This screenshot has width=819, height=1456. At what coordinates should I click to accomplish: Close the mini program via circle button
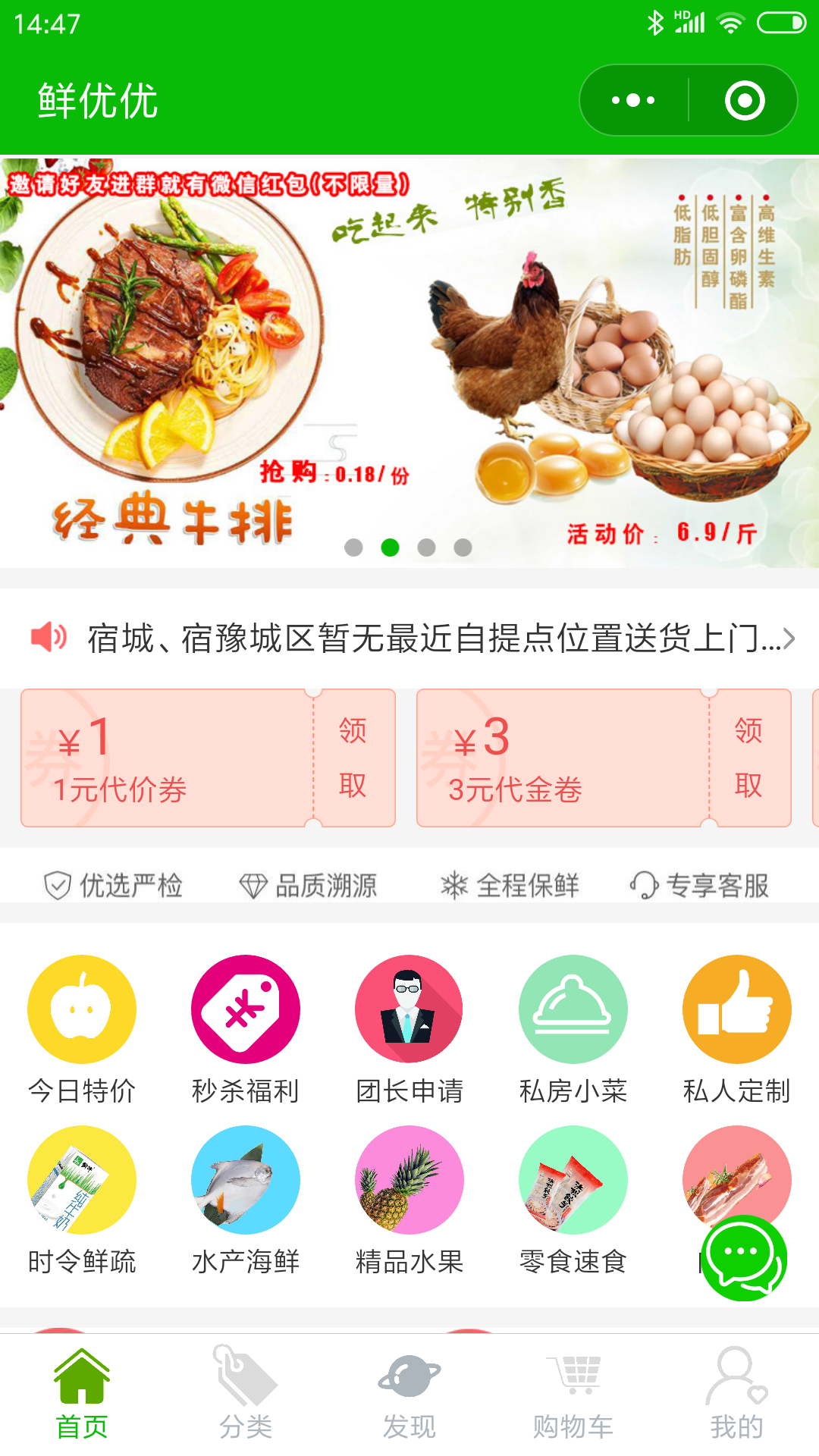pos(744,100)
